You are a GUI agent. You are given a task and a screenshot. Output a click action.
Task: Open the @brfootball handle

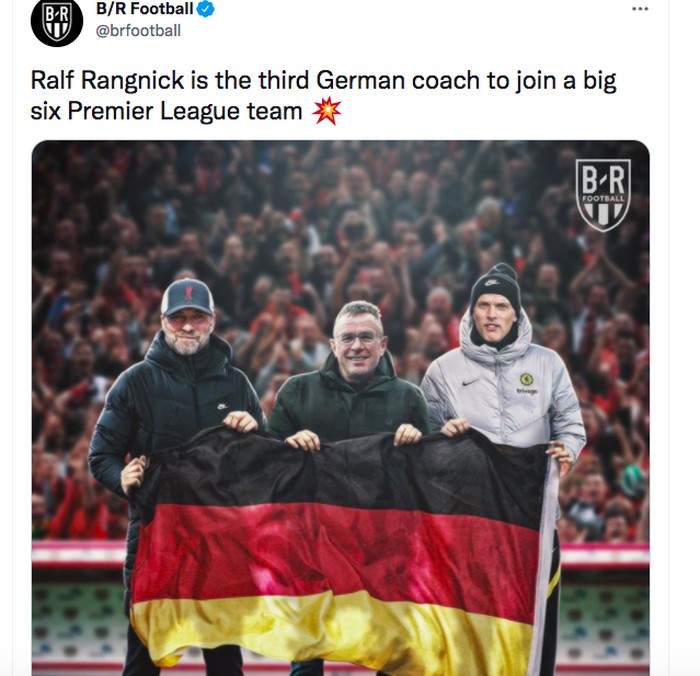(x=138, y=31)
